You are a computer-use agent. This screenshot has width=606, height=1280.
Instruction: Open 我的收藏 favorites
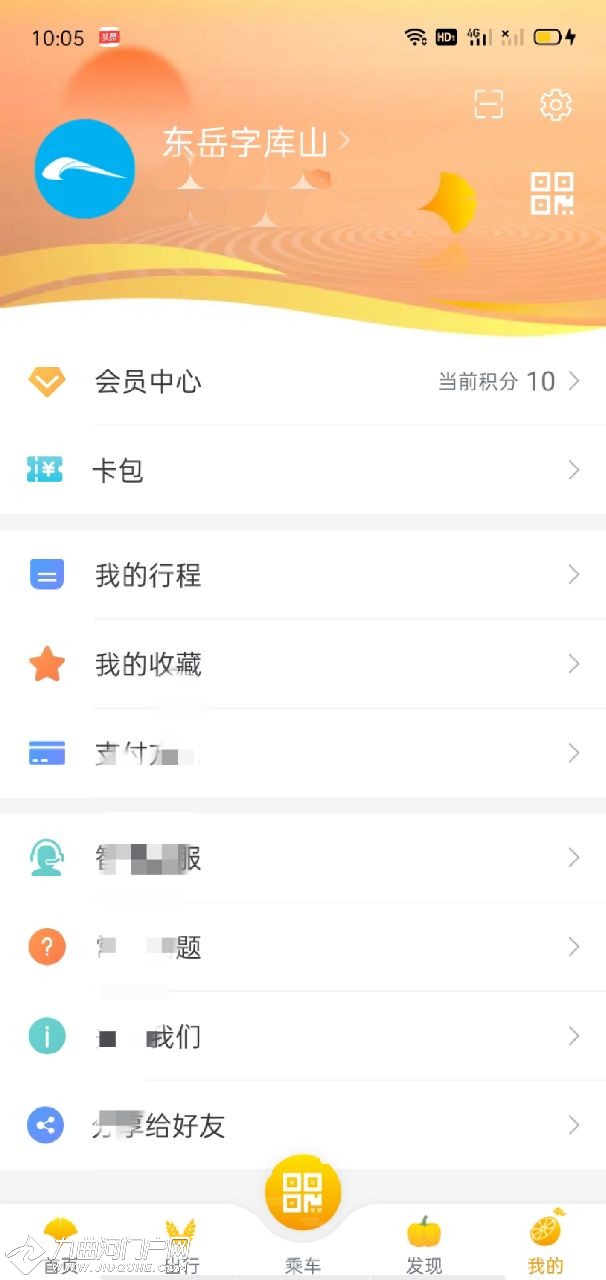point(303,664)
